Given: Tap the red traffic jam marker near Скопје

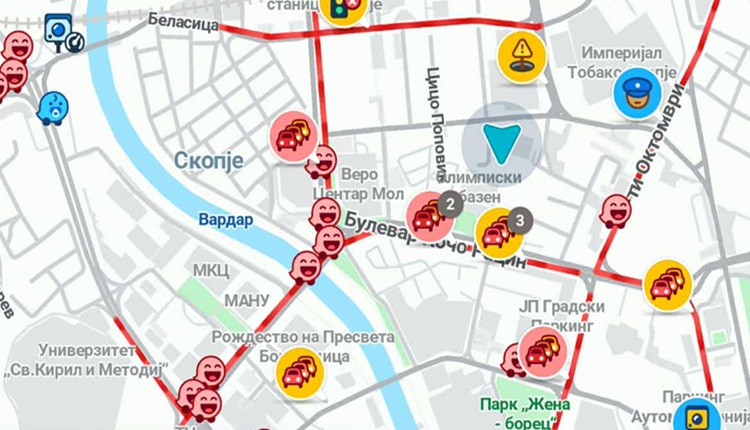Looking at the screenshot, I should [x=294, y=137].
